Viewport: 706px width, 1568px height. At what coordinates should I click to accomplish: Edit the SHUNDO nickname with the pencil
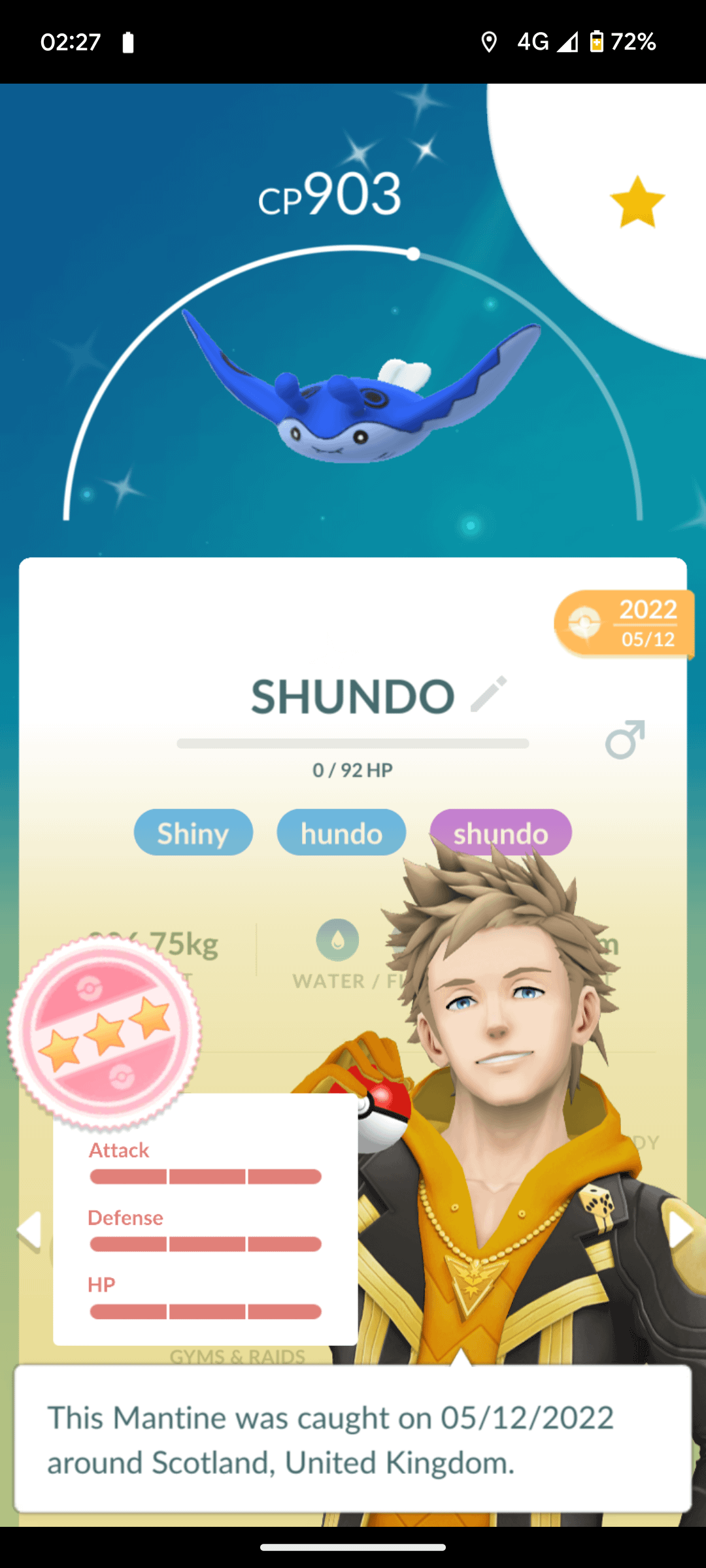(x=489, y=694)
